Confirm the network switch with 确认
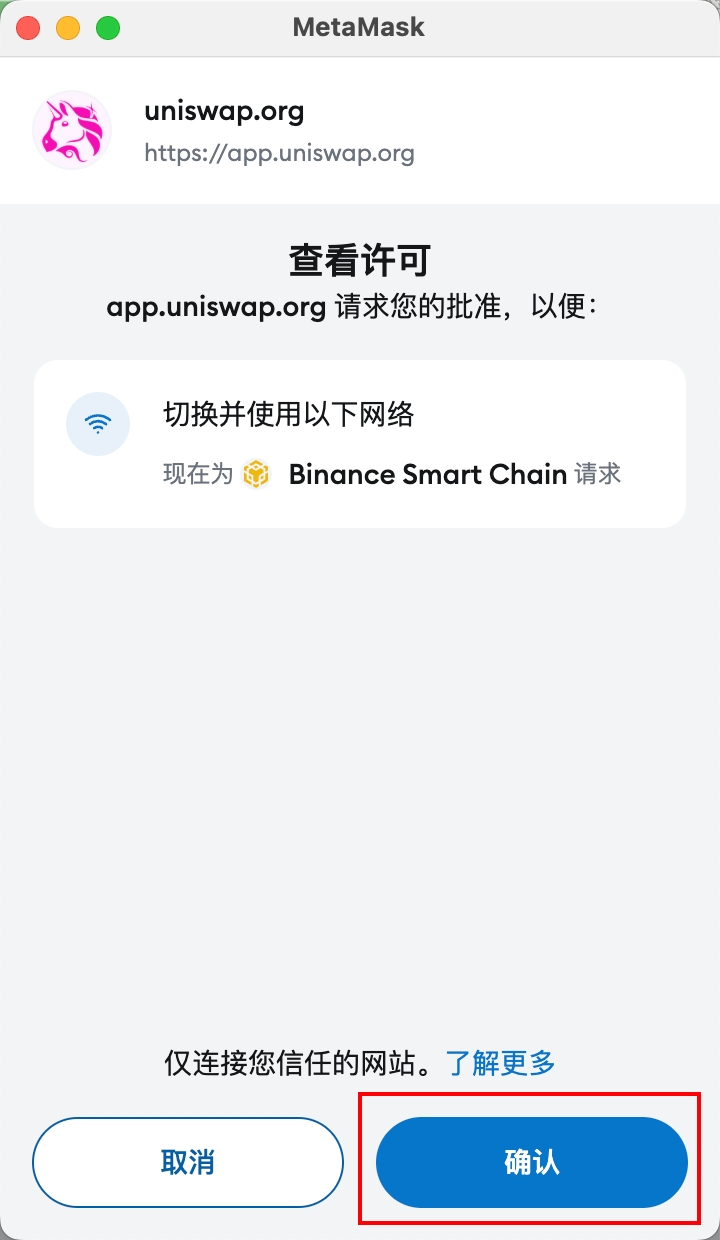This screenshot has height=1240, width=720. [x=531, y=1162]
